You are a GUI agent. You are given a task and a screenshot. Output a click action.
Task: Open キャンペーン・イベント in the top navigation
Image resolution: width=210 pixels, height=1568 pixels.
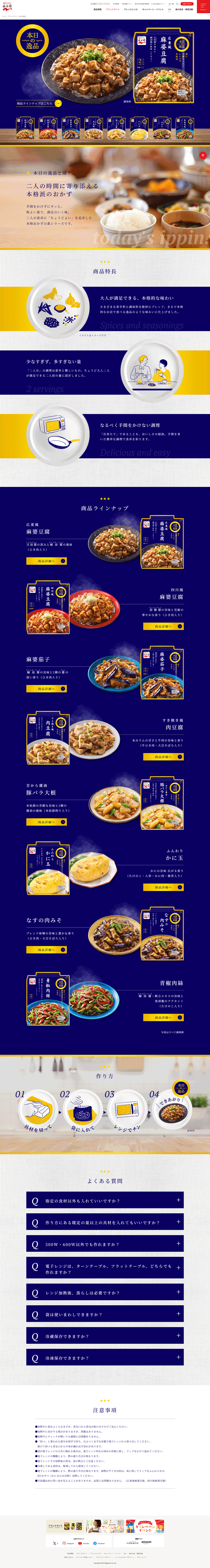point(153,10)
